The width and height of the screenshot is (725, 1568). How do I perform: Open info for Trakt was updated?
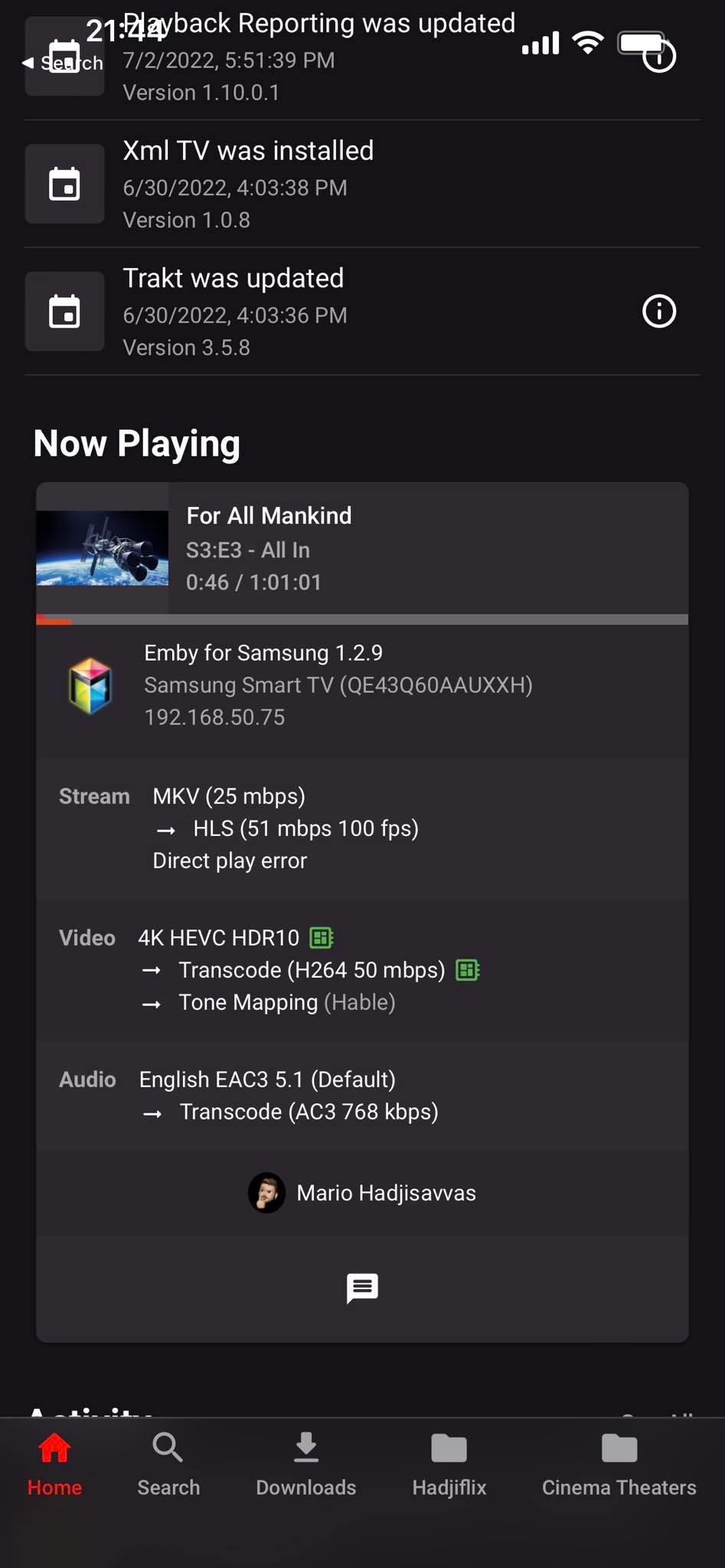[x=658, y=312]
